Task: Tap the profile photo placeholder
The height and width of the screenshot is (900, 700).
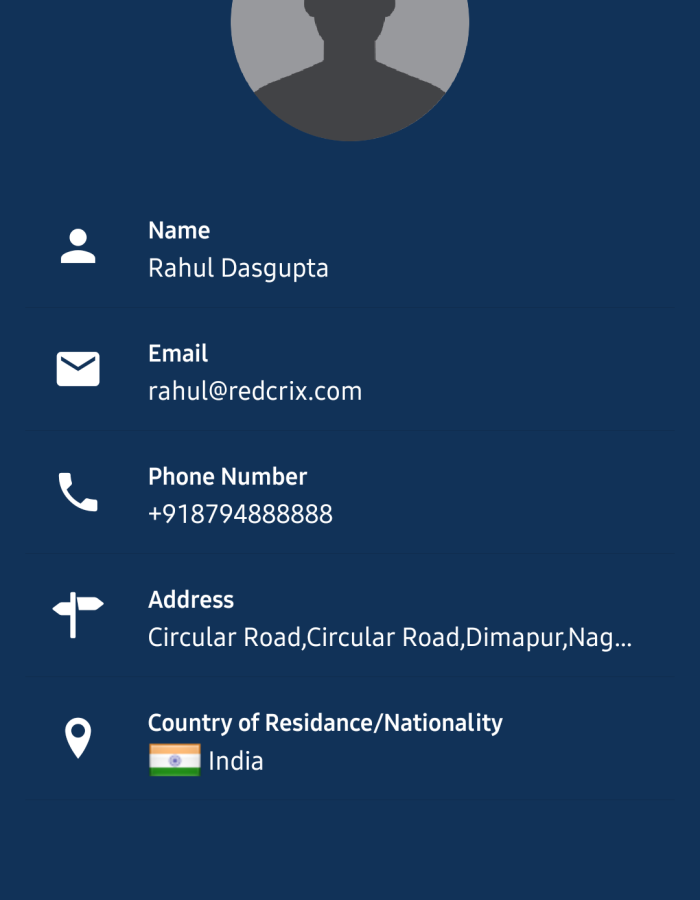Action: tap(350, 60)
